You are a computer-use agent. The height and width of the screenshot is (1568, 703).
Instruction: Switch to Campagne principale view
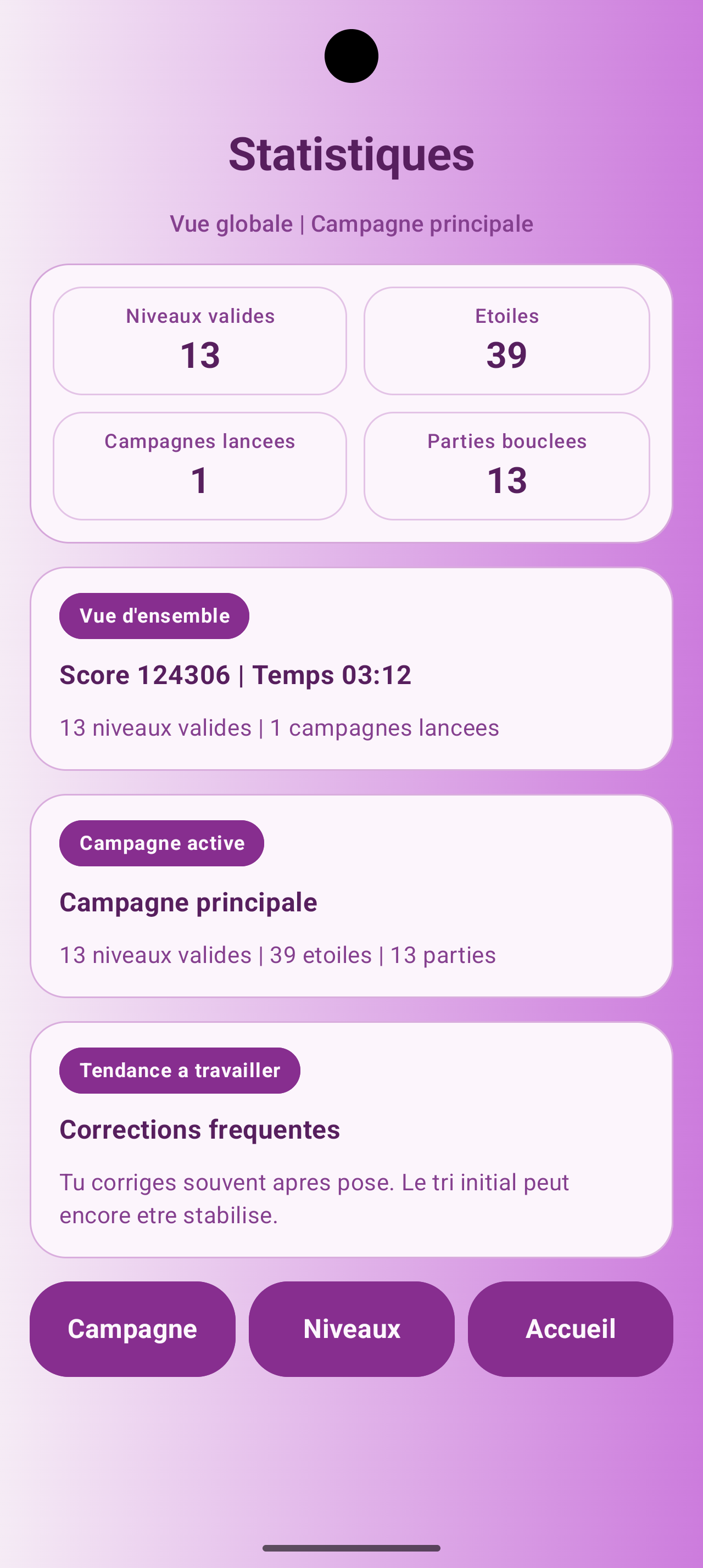421,223
